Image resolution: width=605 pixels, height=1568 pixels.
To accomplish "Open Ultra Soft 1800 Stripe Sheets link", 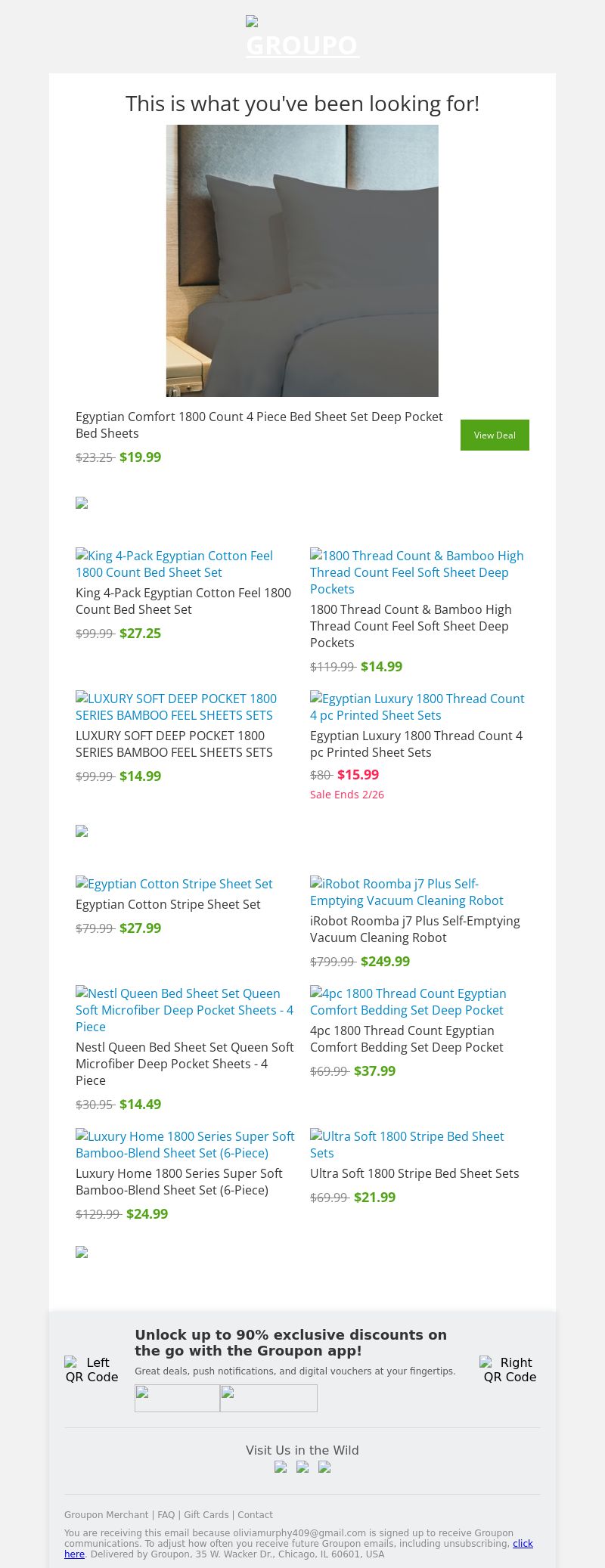I will pyautogui.click(x=407, y=1145).
